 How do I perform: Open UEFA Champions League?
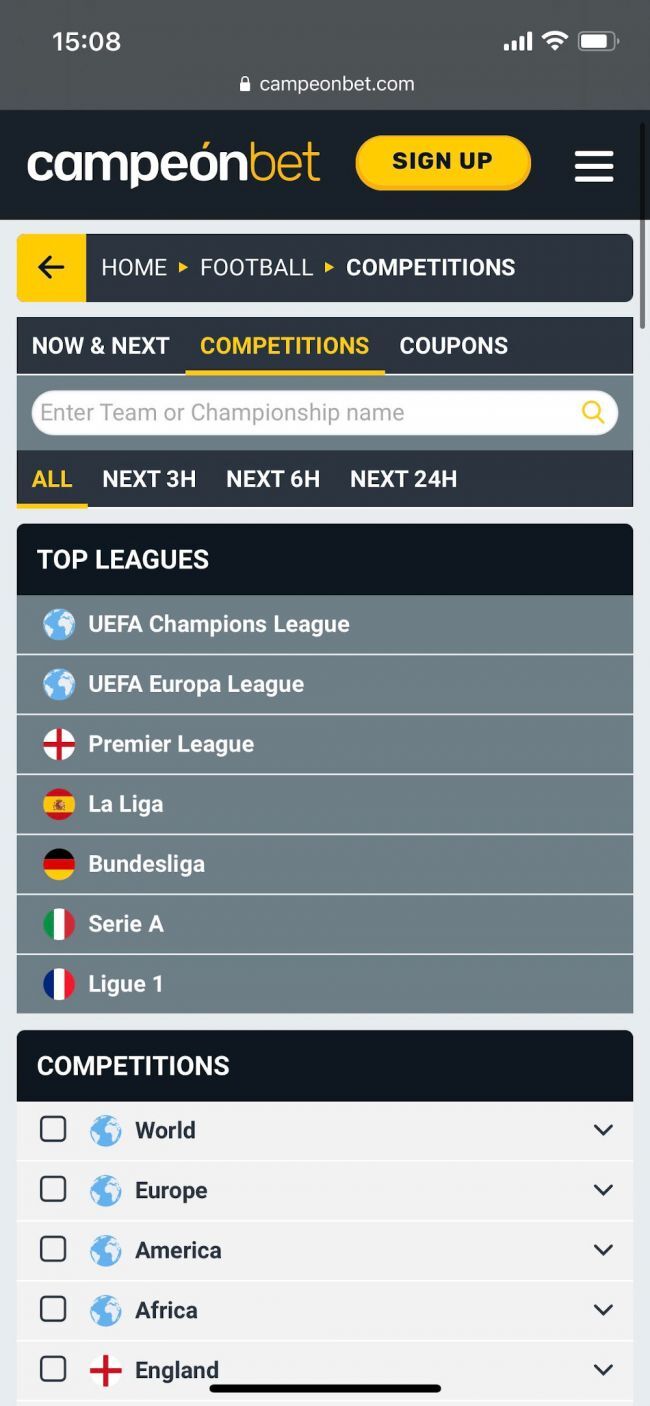tap(219, 624)
